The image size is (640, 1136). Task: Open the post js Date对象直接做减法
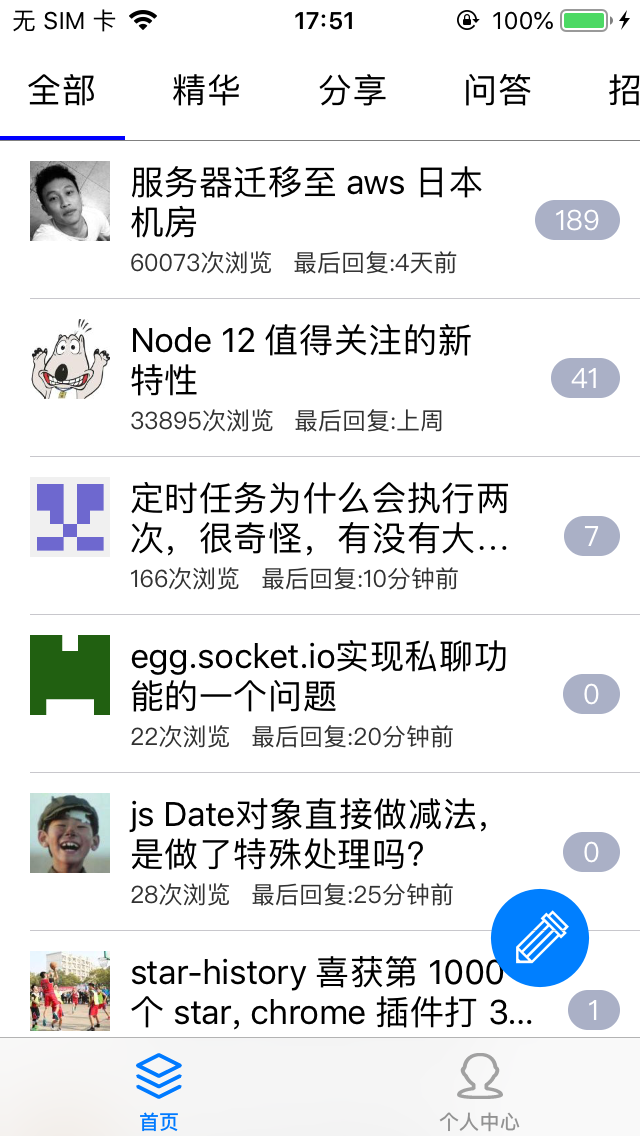tap(320, 851)
